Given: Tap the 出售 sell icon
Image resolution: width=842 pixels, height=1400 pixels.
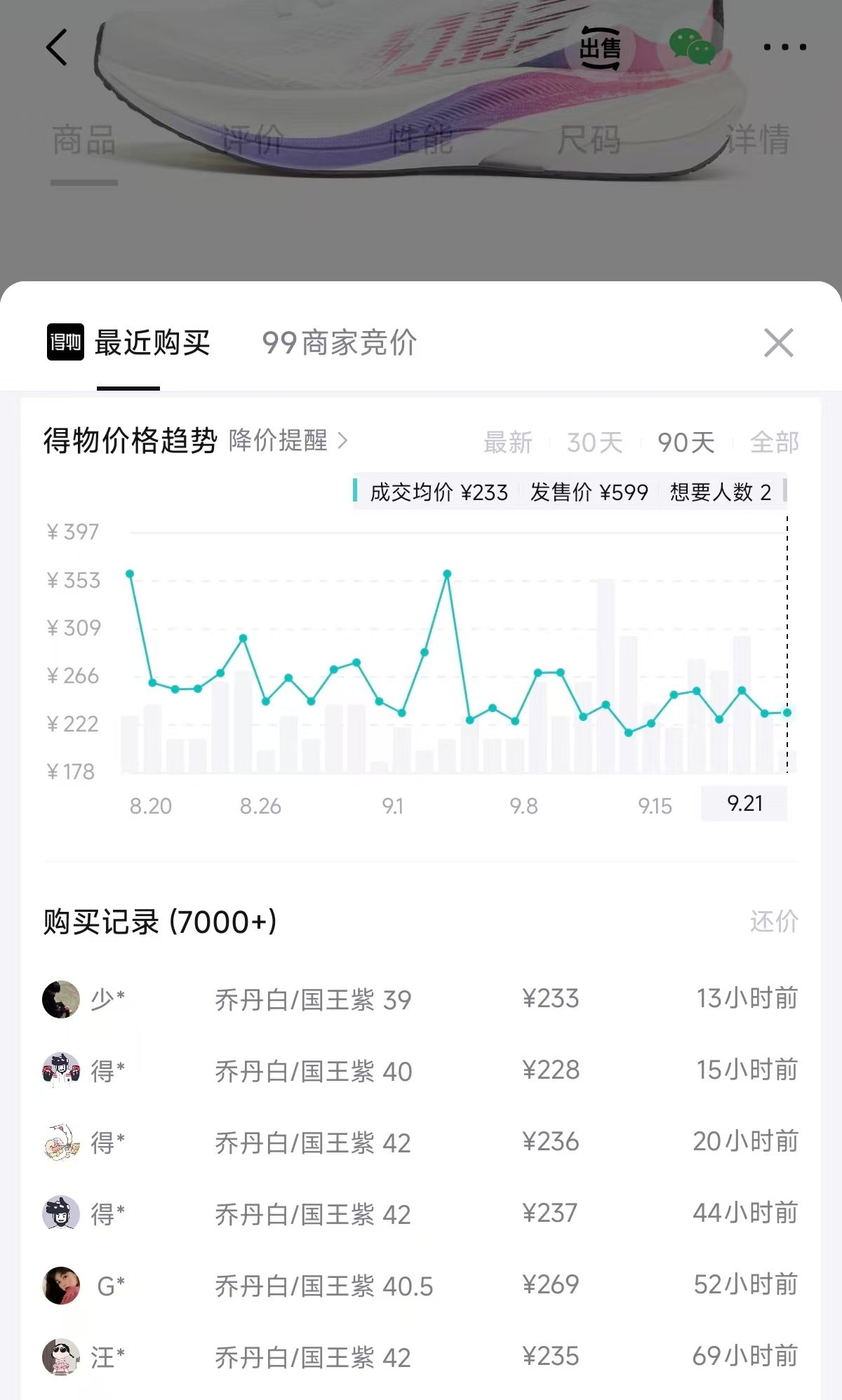Looking at the screenshot, I should (600, 48).
